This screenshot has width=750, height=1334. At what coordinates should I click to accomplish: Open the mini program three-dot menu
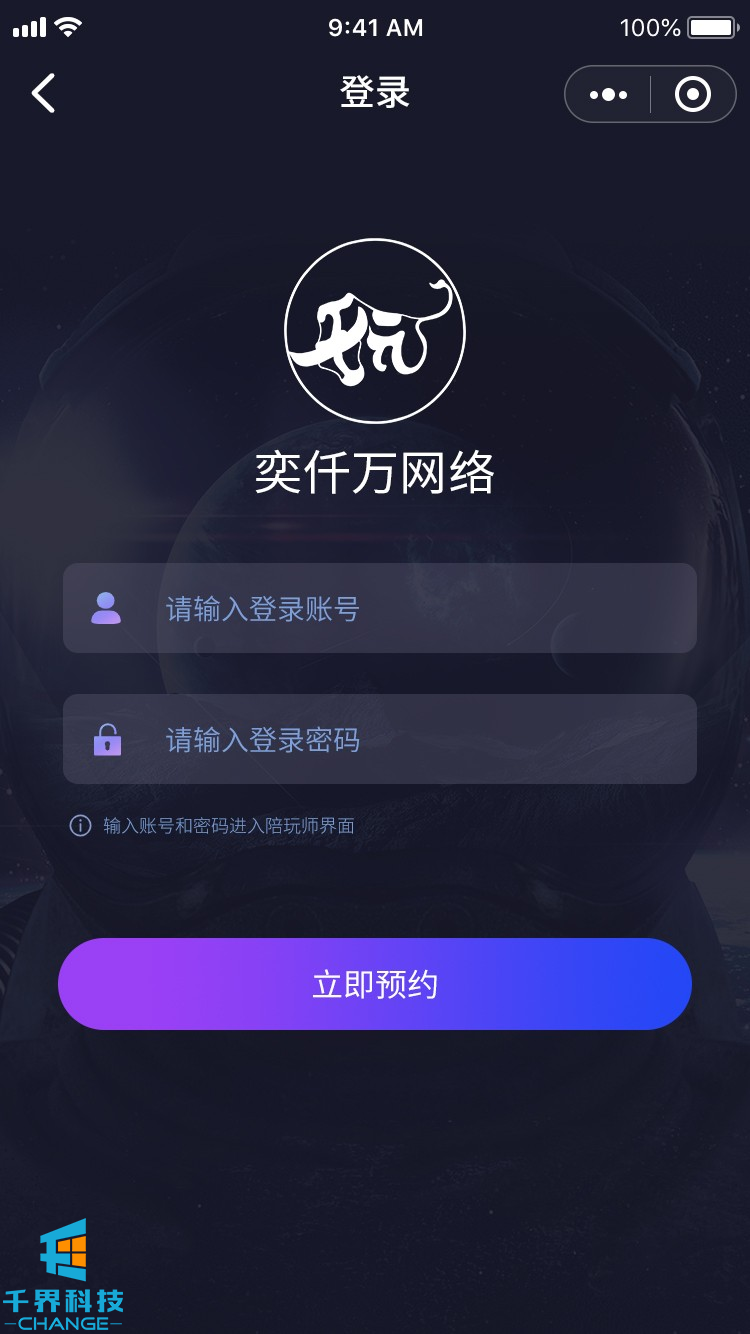click(608, 95)
